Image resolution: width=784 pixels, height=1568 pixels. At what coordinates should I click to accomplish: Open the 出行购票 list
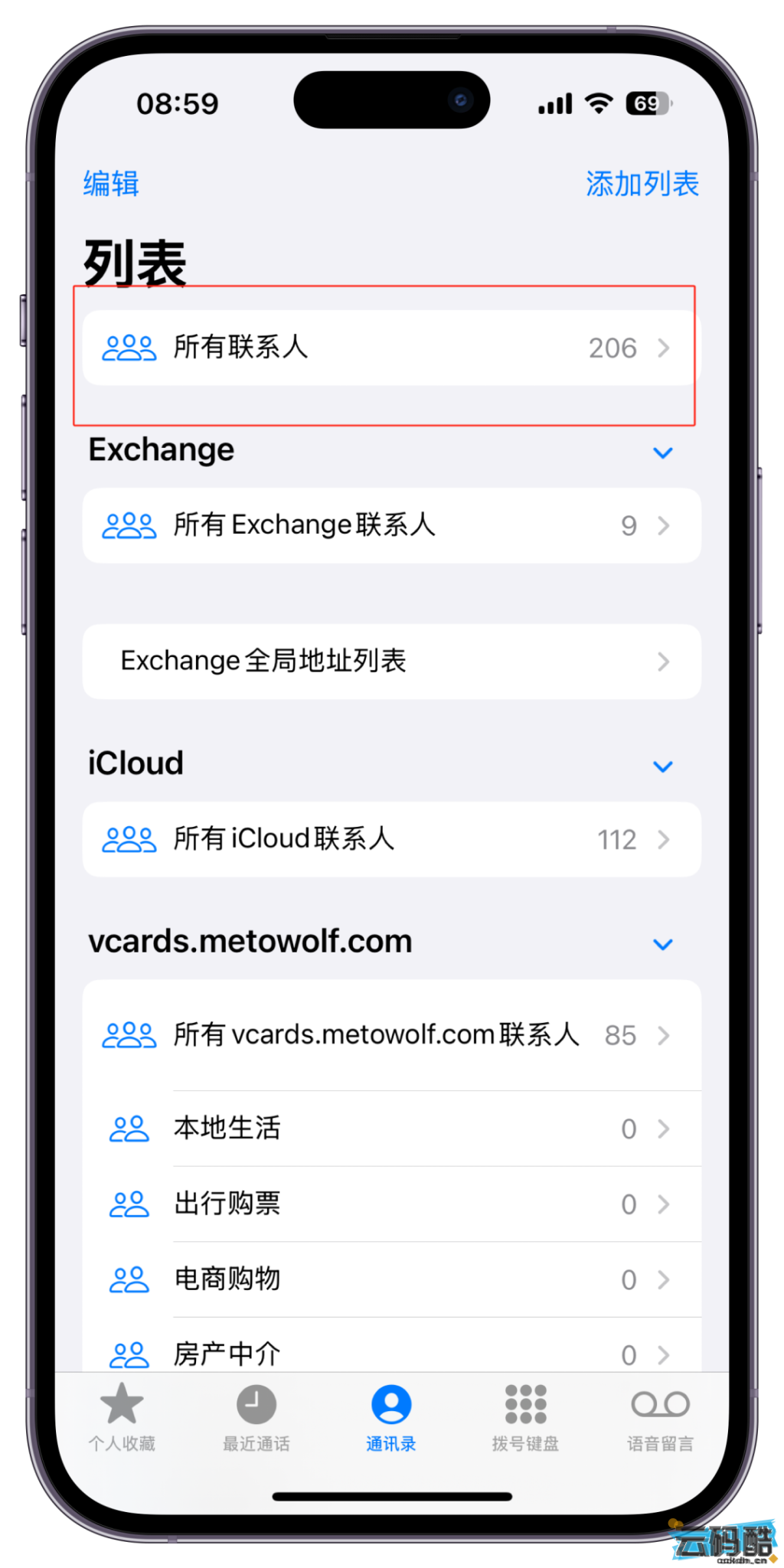390,1204
